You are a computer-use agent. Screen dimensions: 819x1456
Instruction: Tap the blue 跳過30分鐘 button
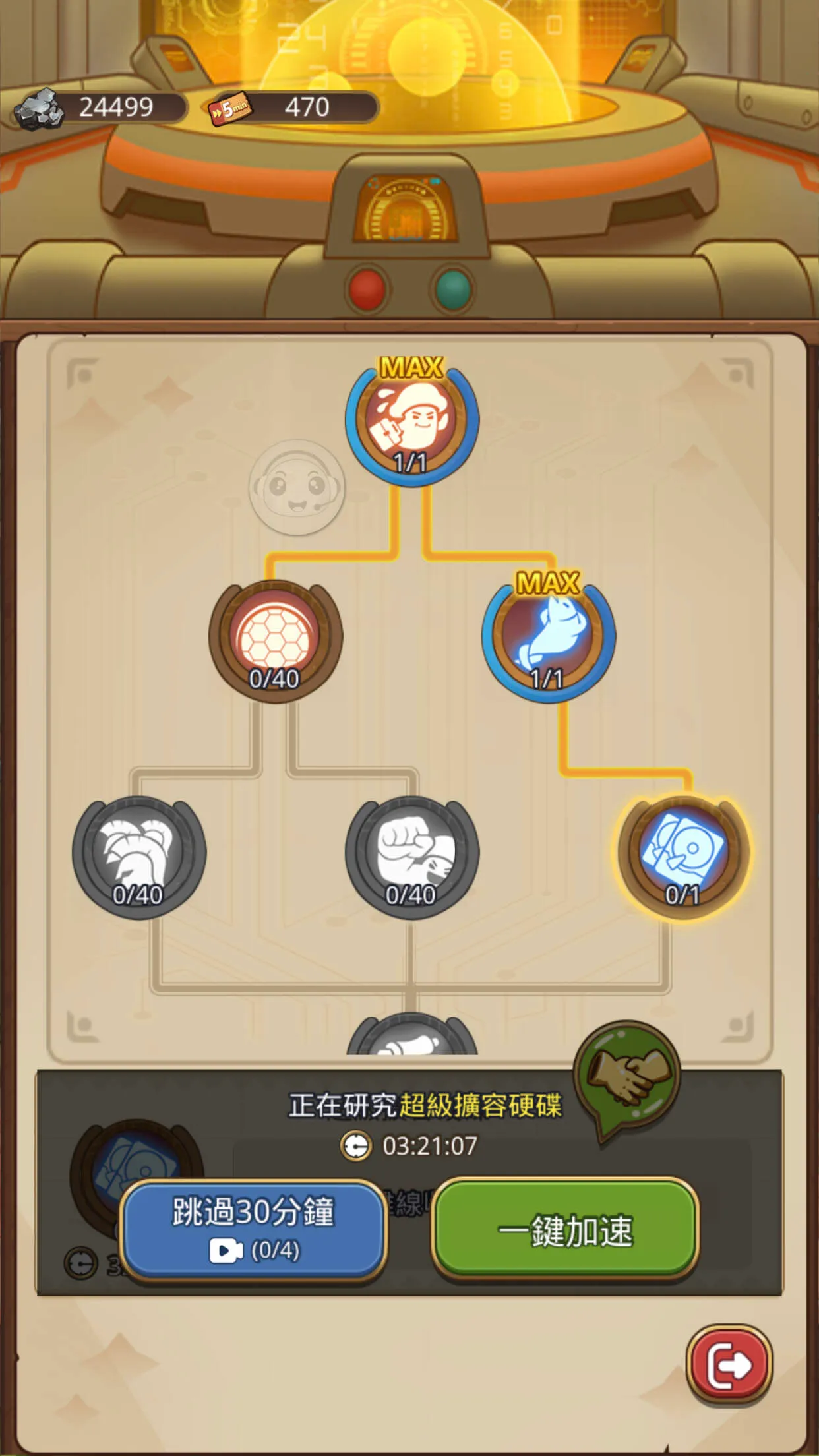pyautogui.click(x=253, y=1229)
